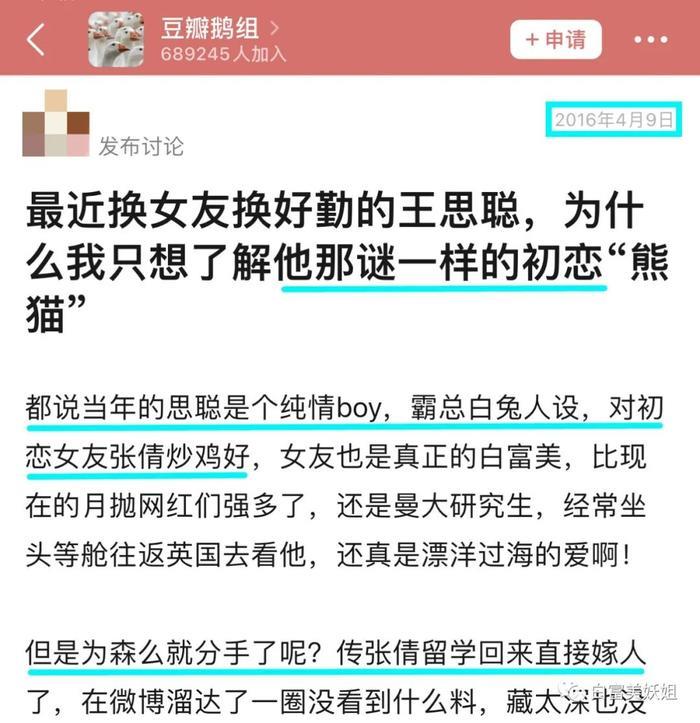Image resolution: width=700 pixels, height=723 pixels.
Task: Go back using the top-left arrow
Action: pos(37,40)
